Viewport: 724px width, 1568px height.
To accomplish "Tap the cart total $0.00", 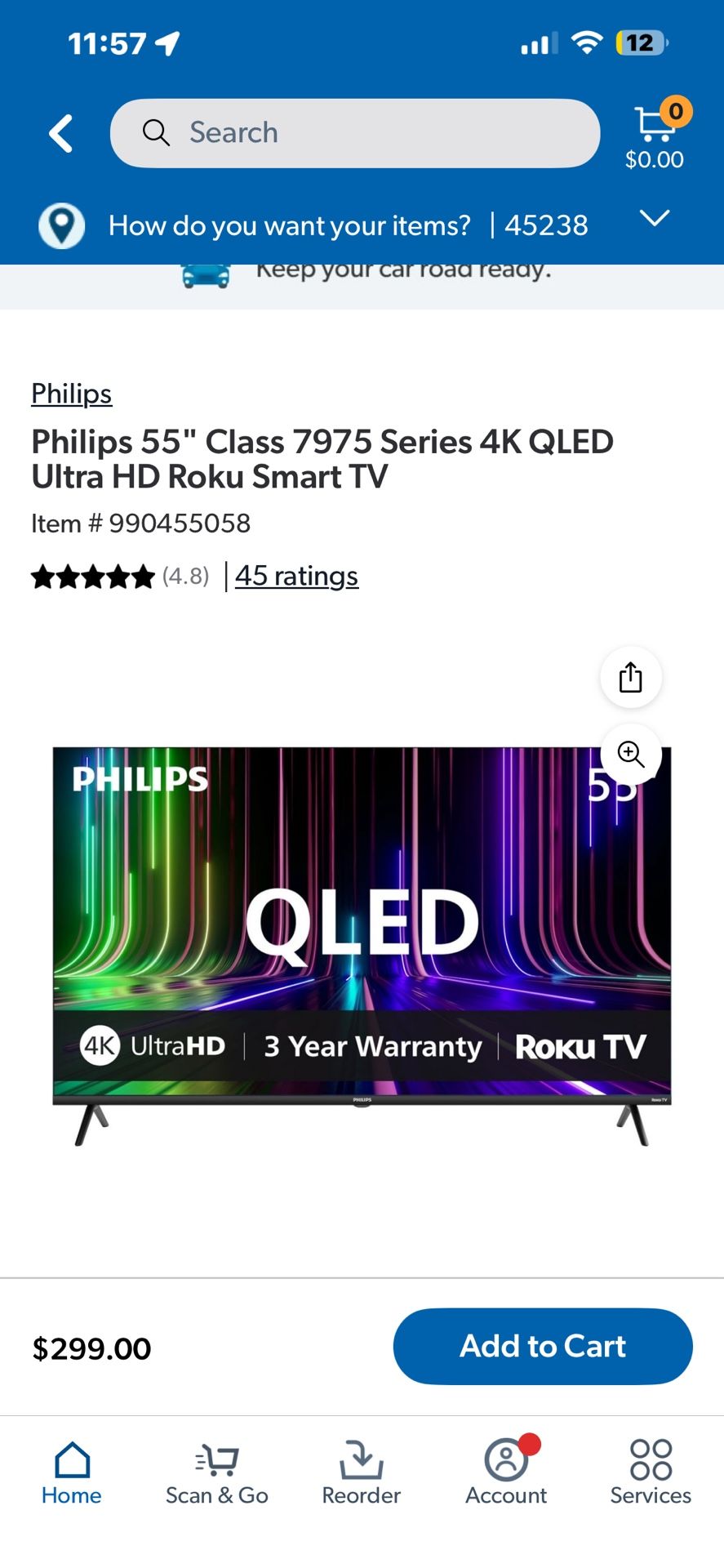I will pyautogui.click(x=654, y=160).
